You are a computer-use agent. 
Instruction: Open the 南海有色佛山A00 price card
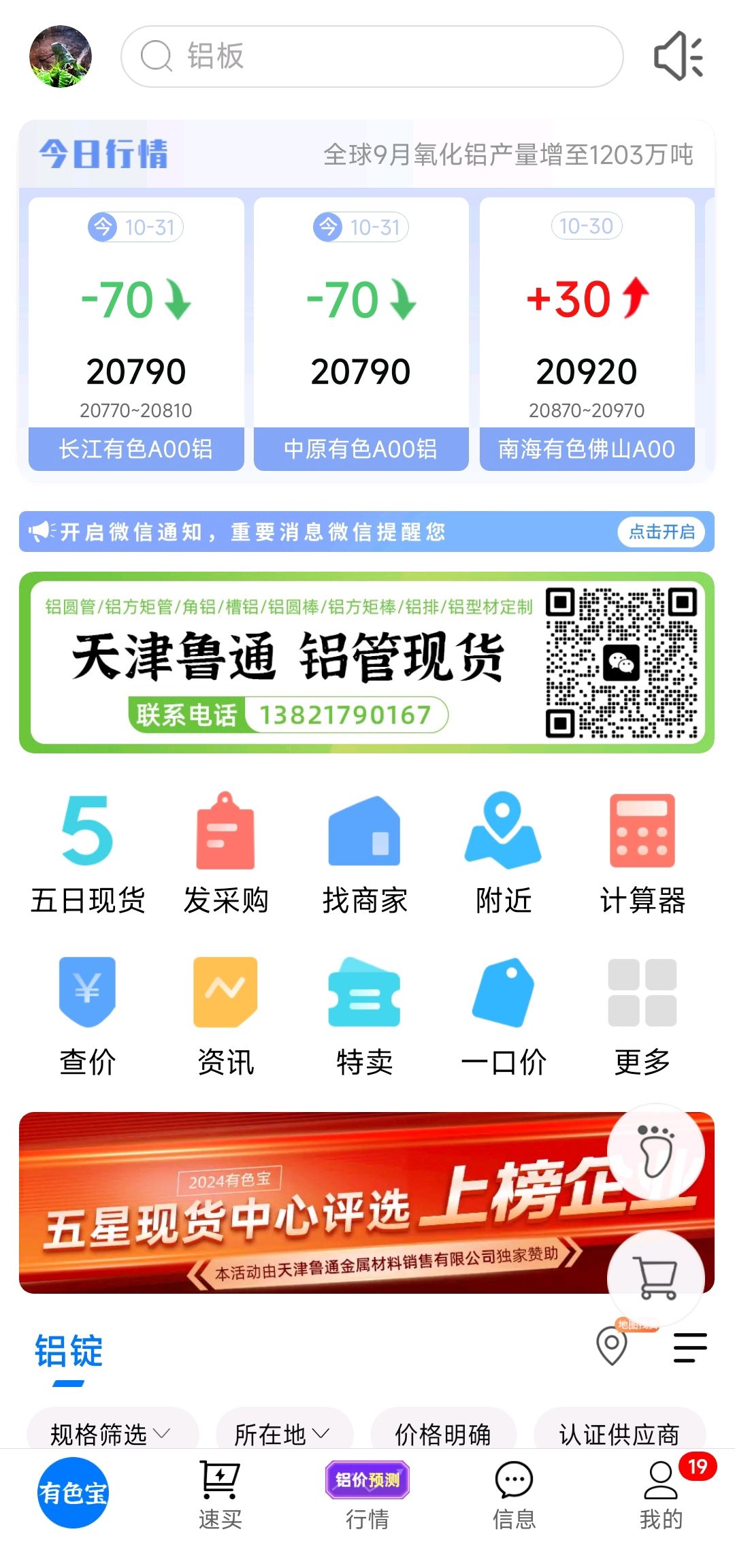tap(587, 333)
